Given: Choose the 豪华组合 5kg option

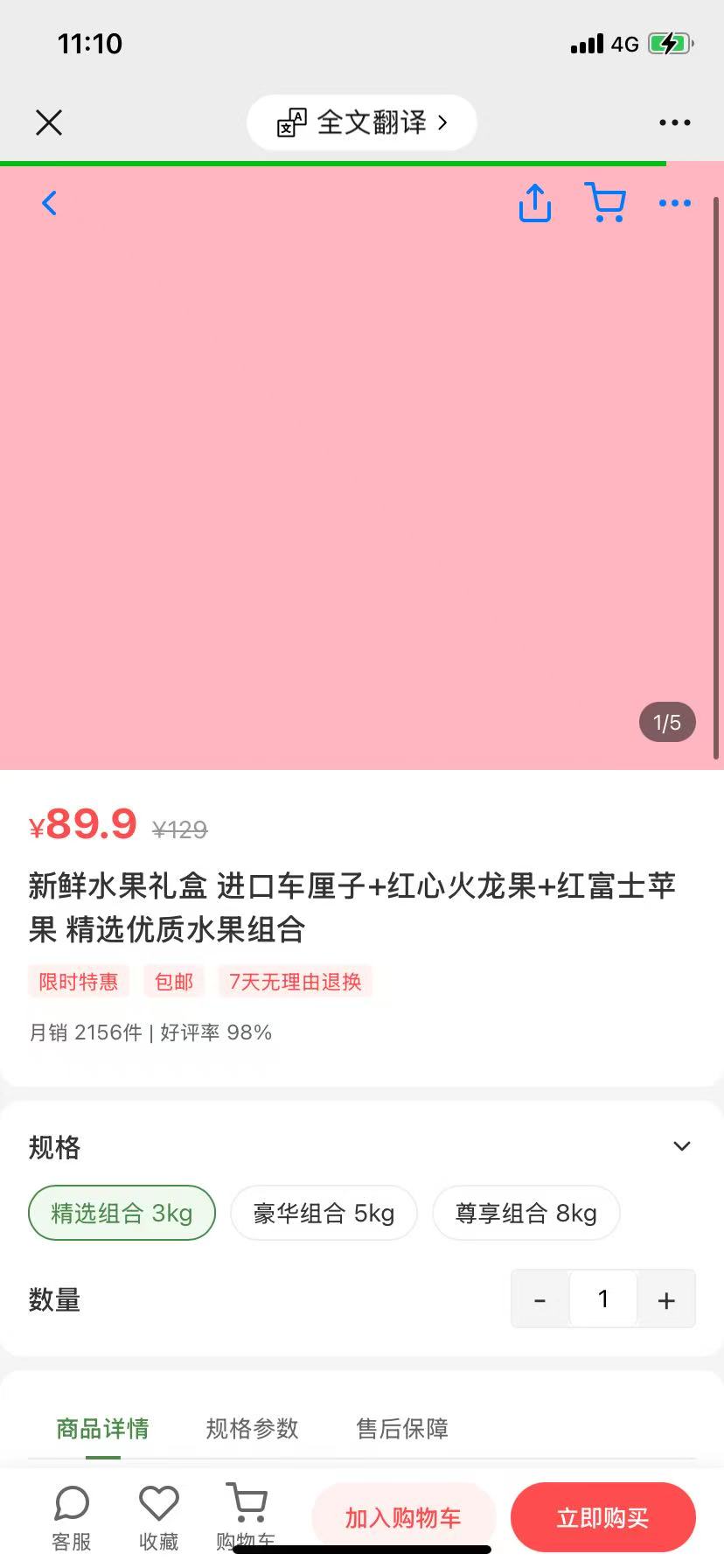Looking at the screenshot, I should pyautogui.click(x=324, y=1214).
